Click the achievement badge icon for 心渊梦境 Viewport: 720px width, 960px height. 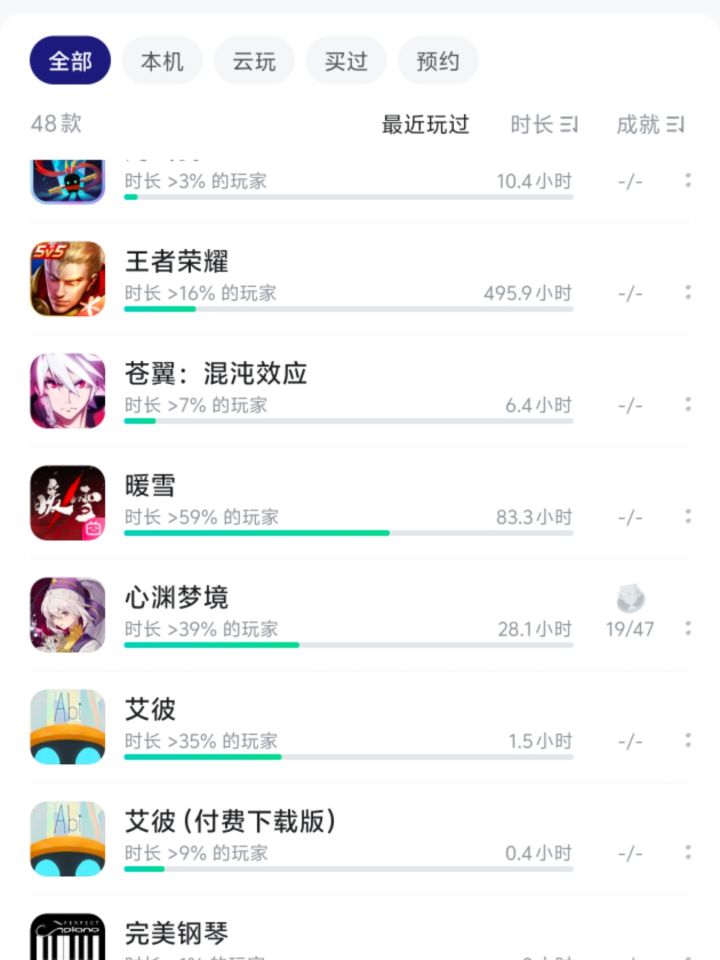tap(630, 597)
